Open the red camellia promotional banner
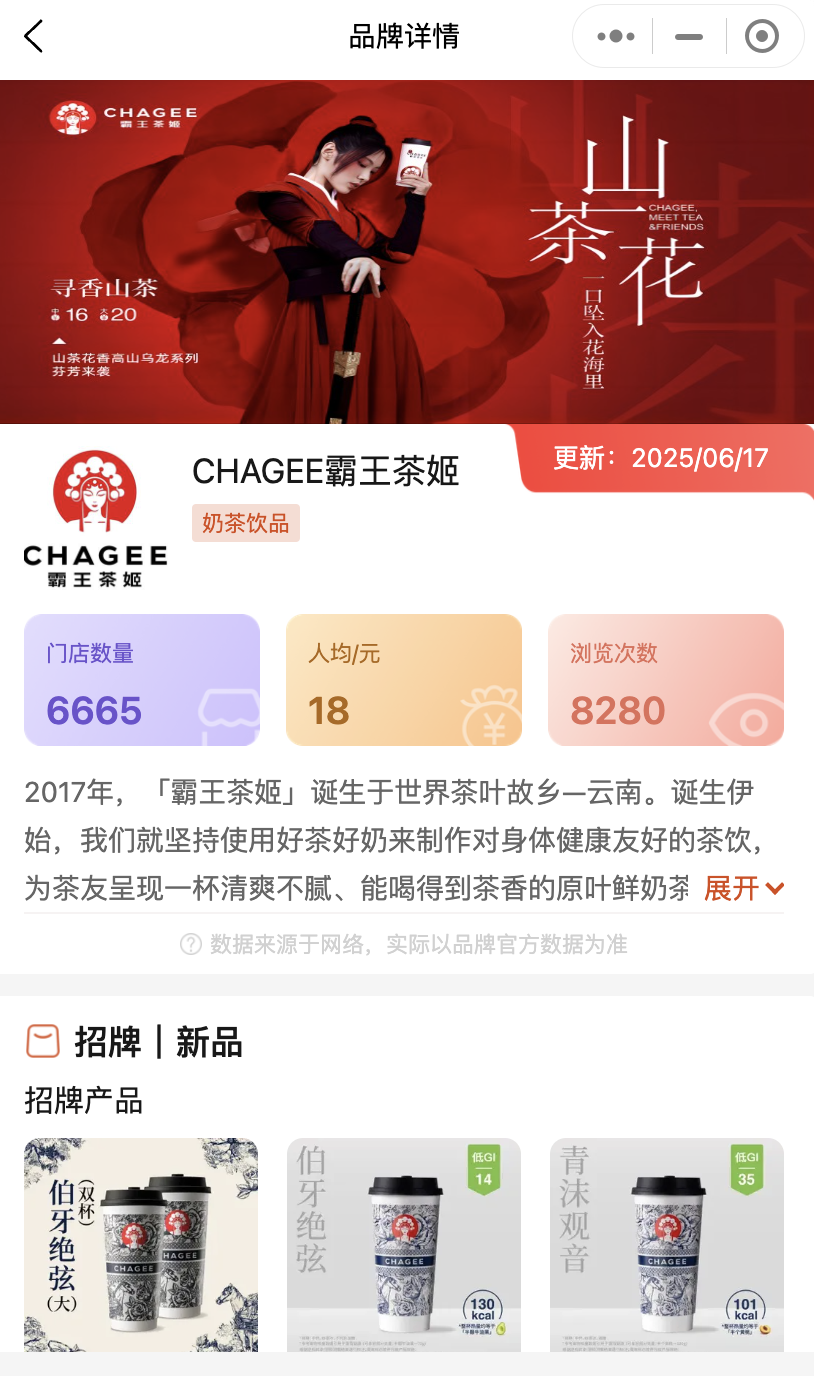 click(x=407, y=252)
